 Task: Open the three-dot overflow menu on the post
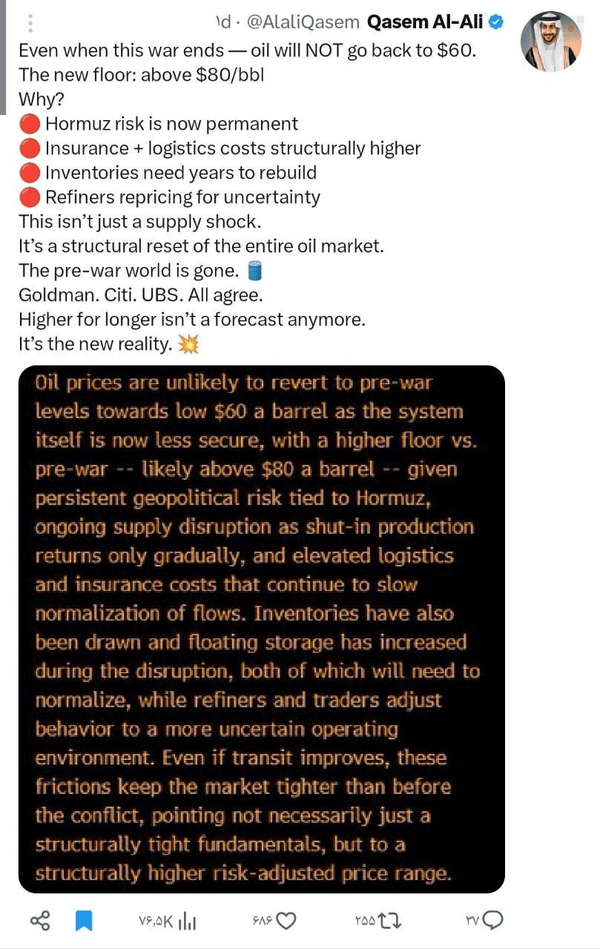[30, 22]
